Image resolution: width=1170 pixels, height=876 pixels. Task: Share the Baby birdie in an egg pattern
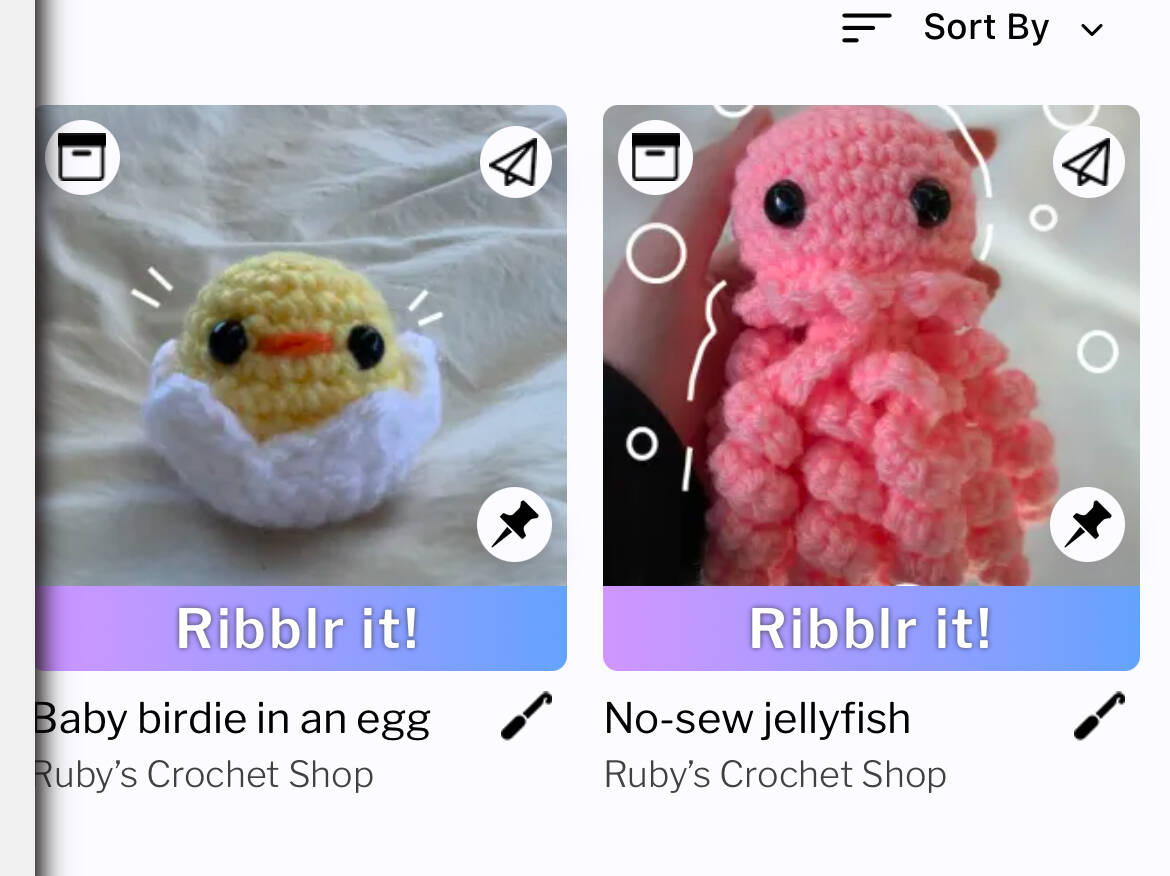516,162
